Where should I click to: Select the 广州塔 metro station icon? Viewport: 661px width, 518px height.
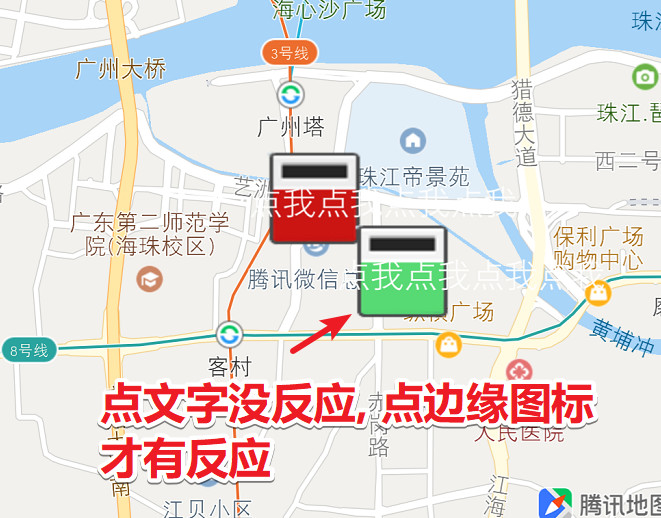pos(291,96)
